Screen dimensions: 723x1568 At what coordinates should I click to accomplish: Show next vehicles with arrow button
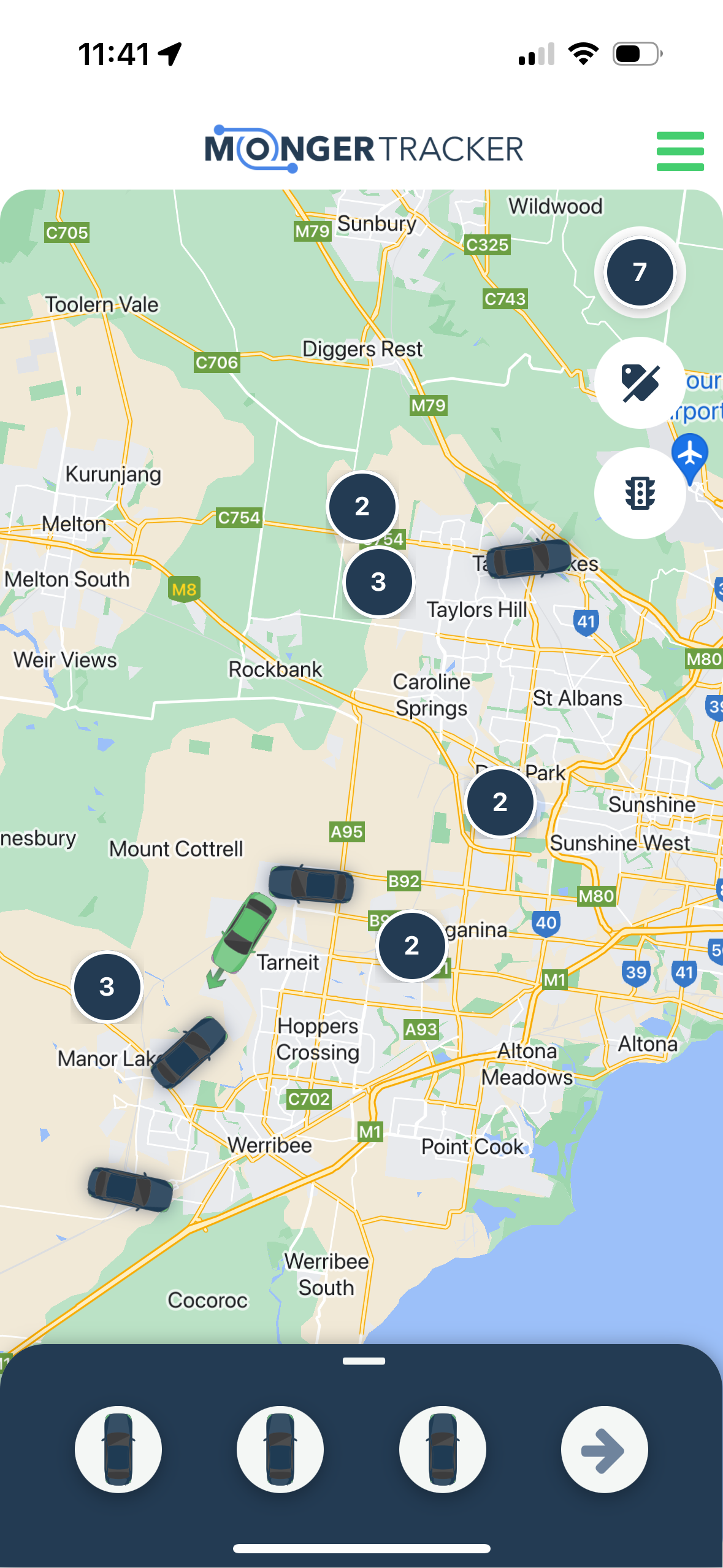[x=604, y=1449]
